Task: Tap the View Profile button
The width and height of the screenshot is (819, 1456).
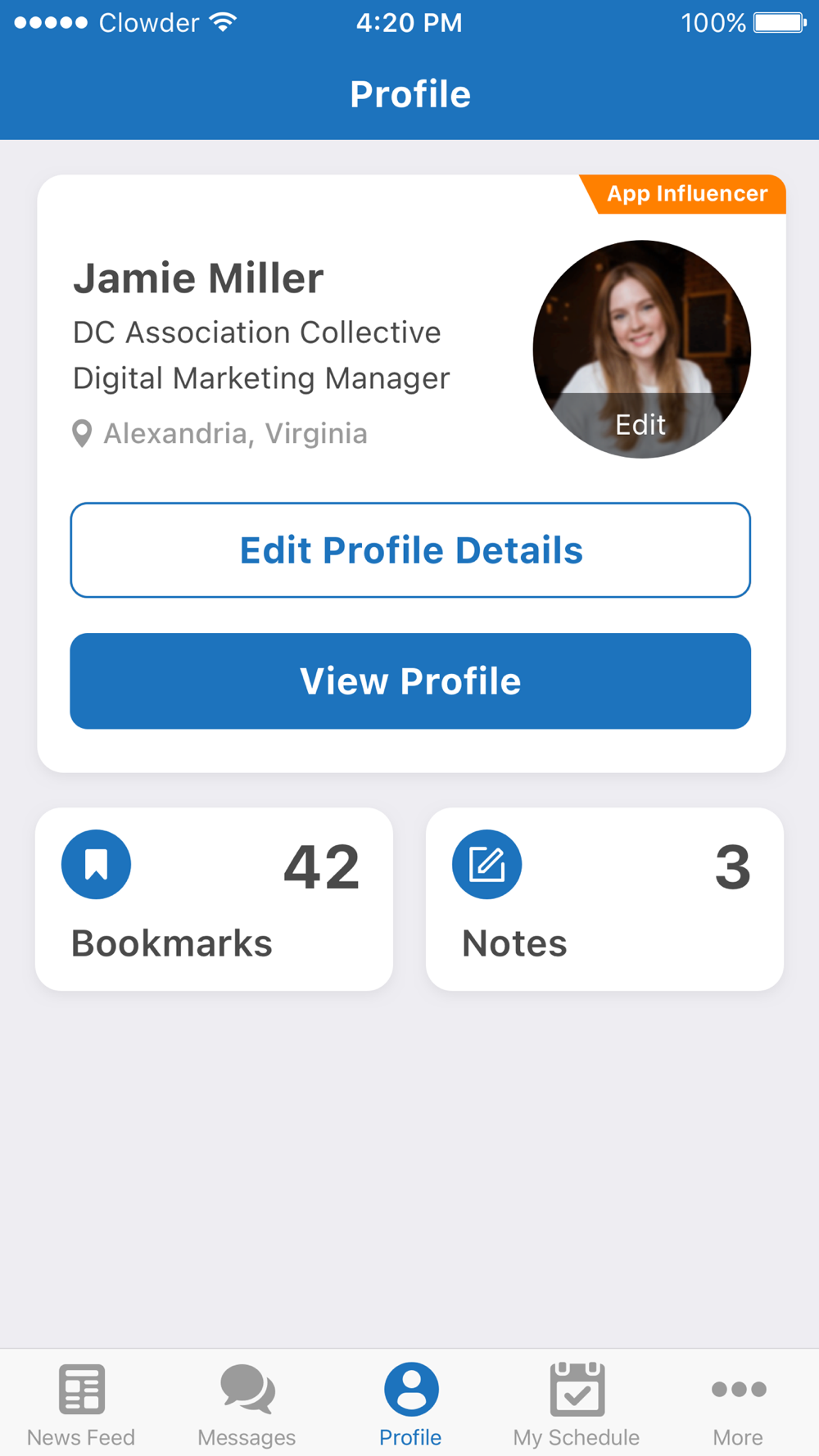Action: (410, 681)
